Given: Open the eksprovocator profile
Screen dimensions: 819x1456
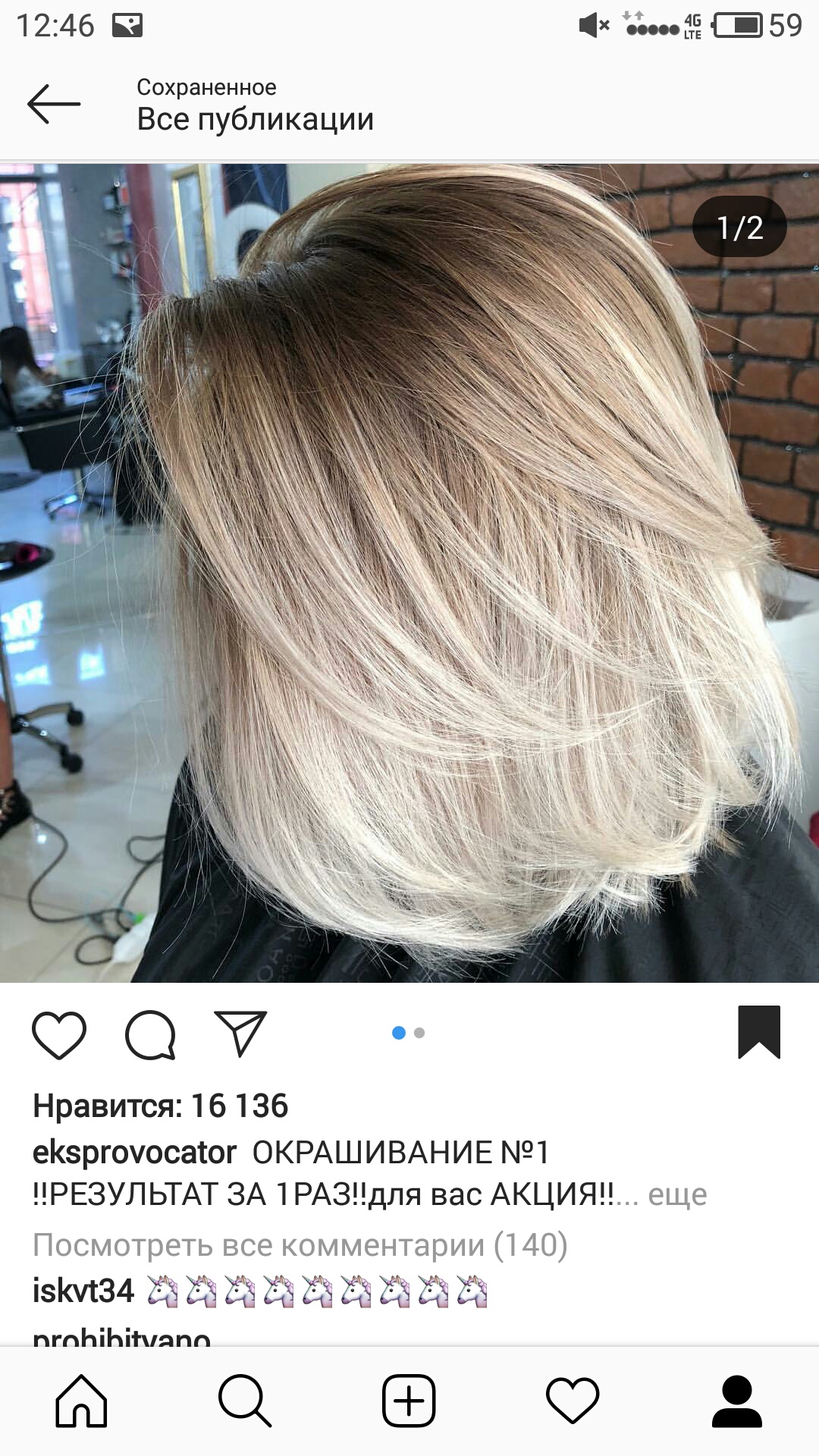Looking at the screenshot, I should [x=134, y=1153].
